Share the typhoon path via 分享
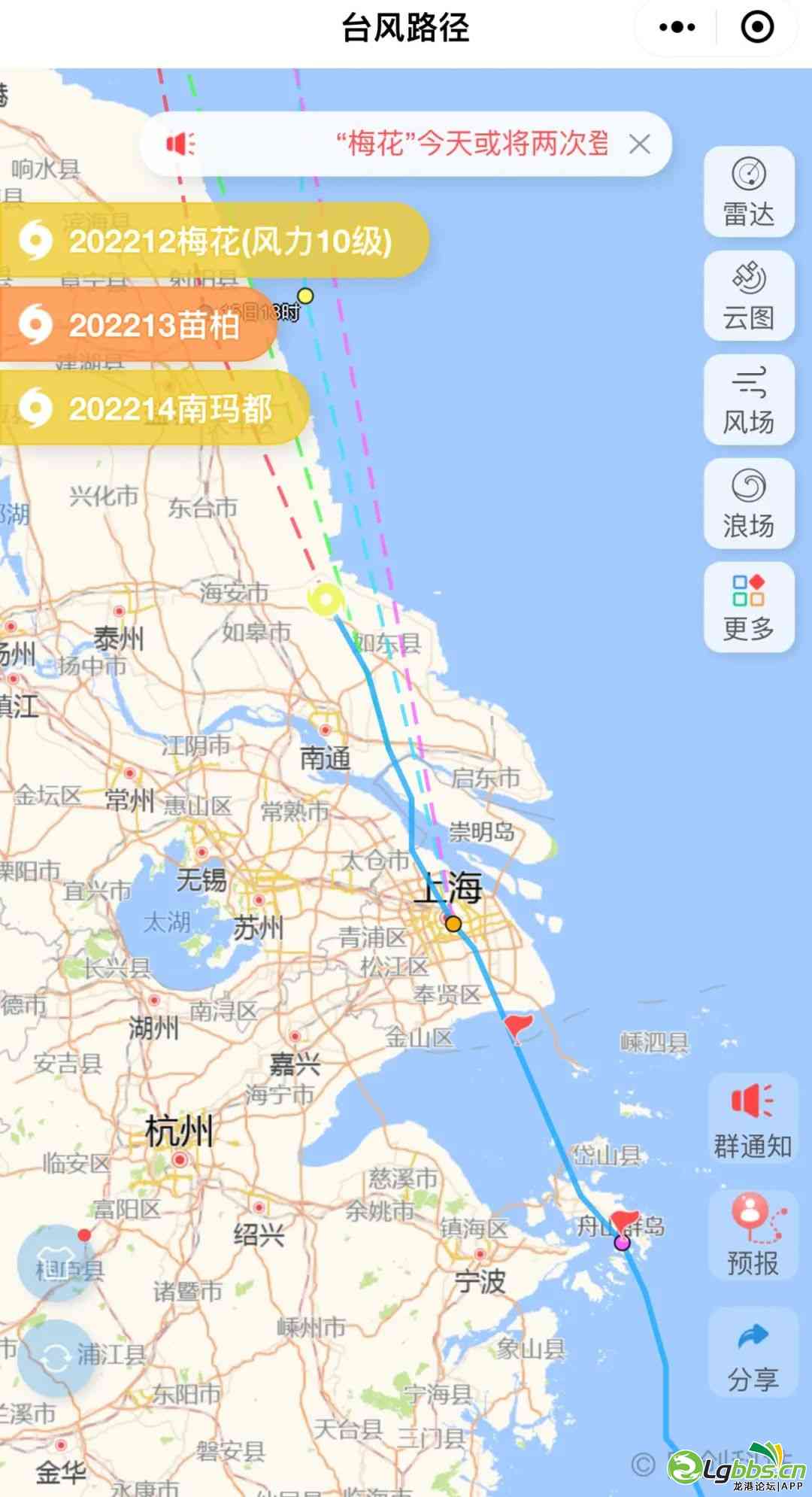Image resolution: width=812 pixels, height=1497 pixels. point(752,1352)
